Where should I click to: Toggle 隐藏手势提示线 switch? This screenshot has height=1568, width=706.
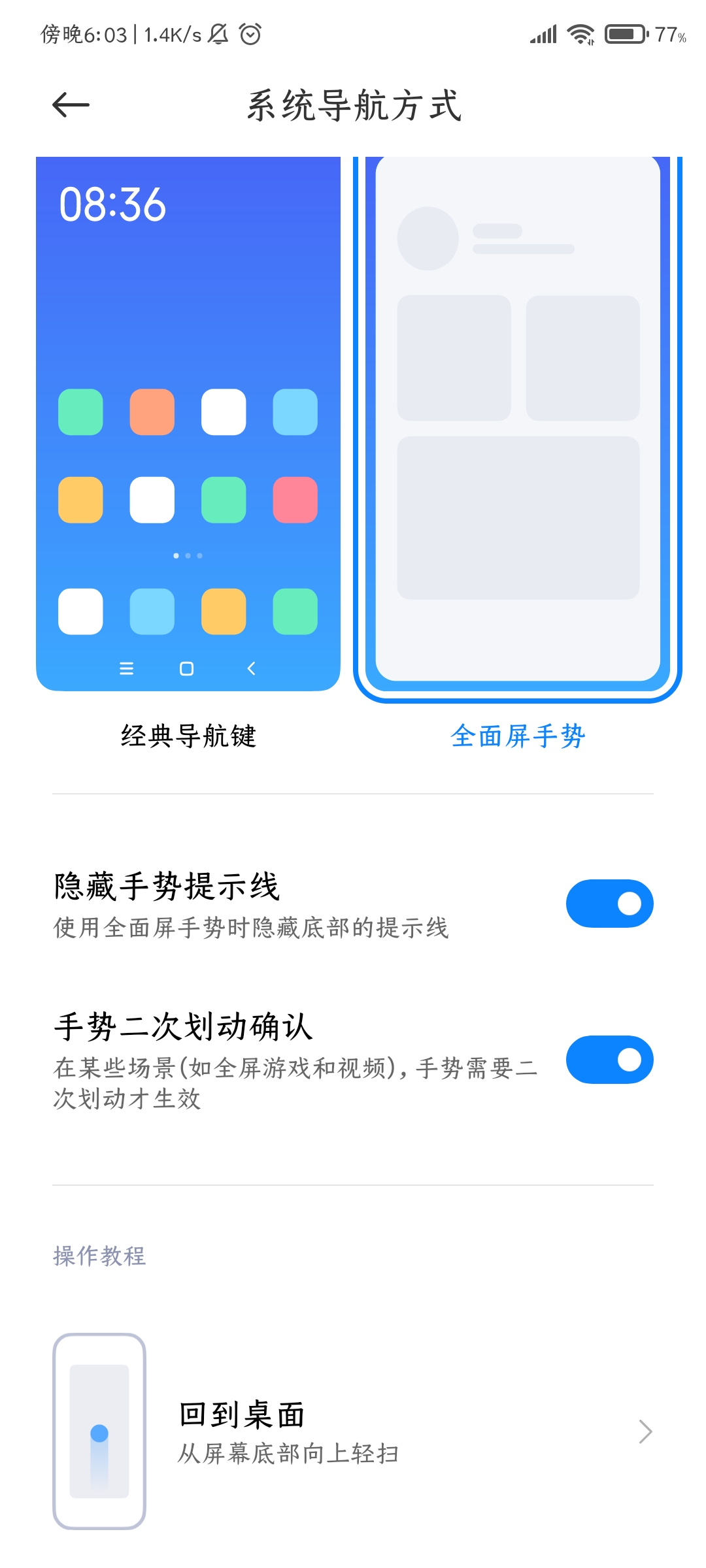tap(609, 904)
